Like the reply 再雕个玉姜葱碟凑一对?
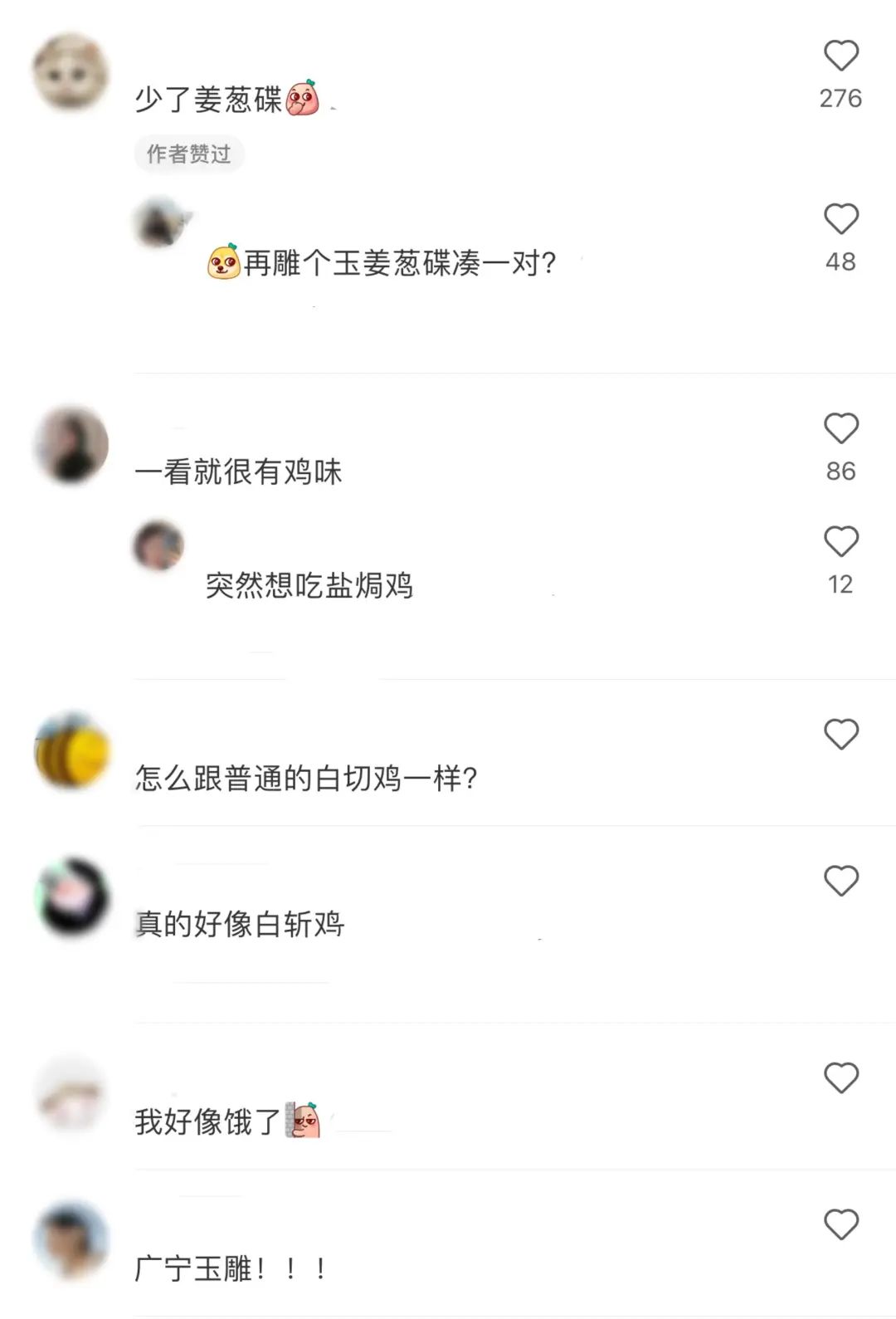The image size is (896, 1319). click(840, 220)
